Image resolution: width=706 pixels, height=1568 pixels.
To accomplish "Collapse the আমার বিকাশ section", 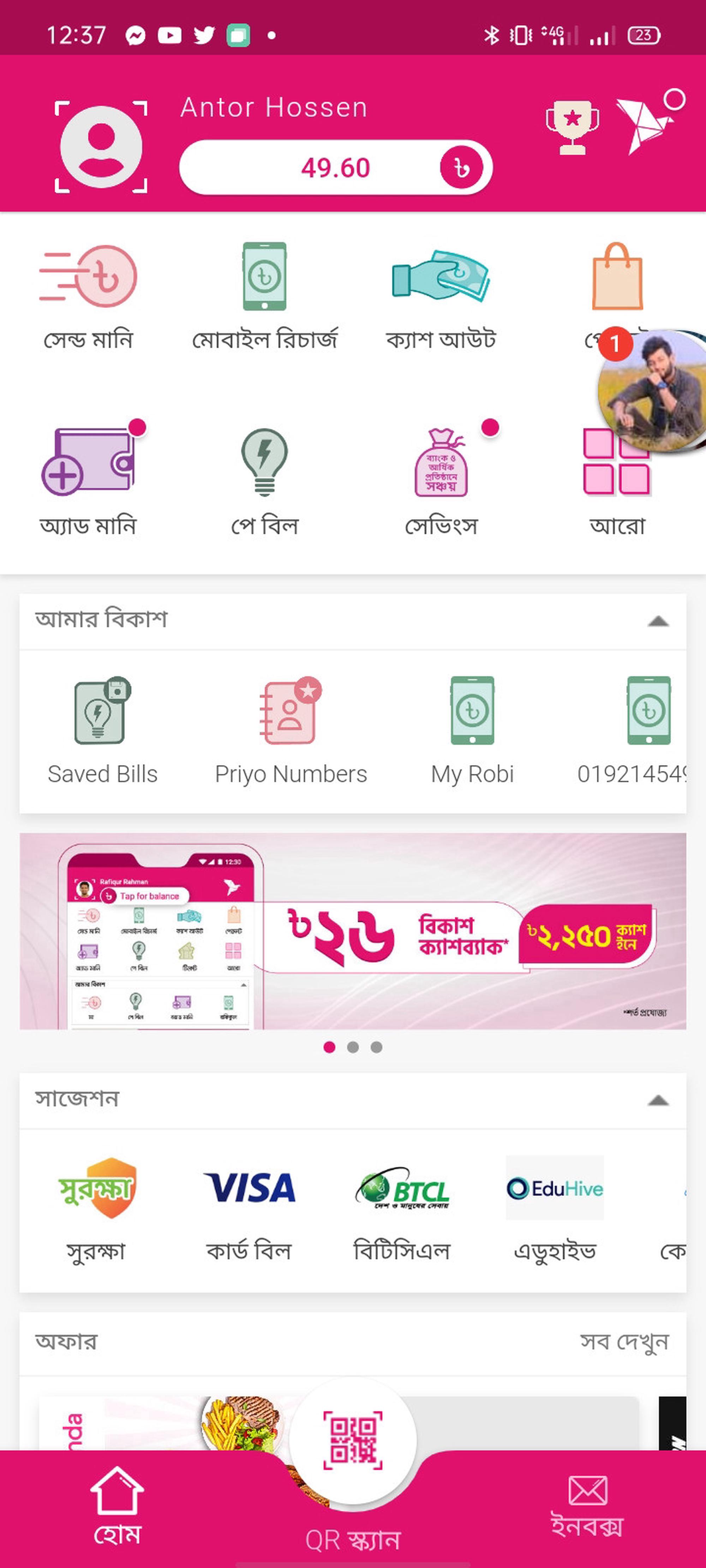I will [658, 621].
